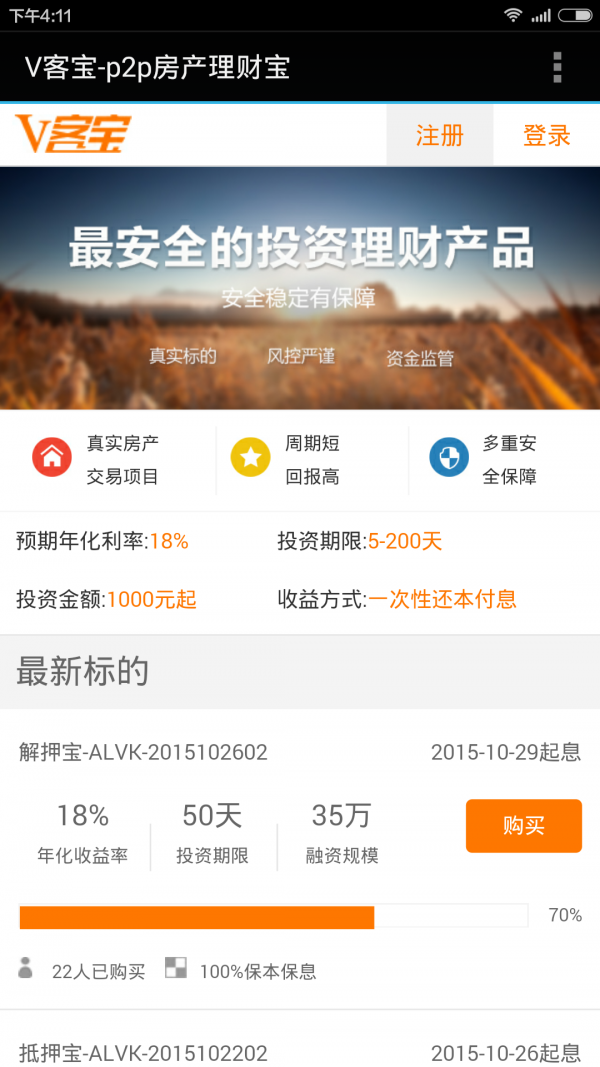
Task: Open the overflow menu in the app bar
Action: coord(557,67)
